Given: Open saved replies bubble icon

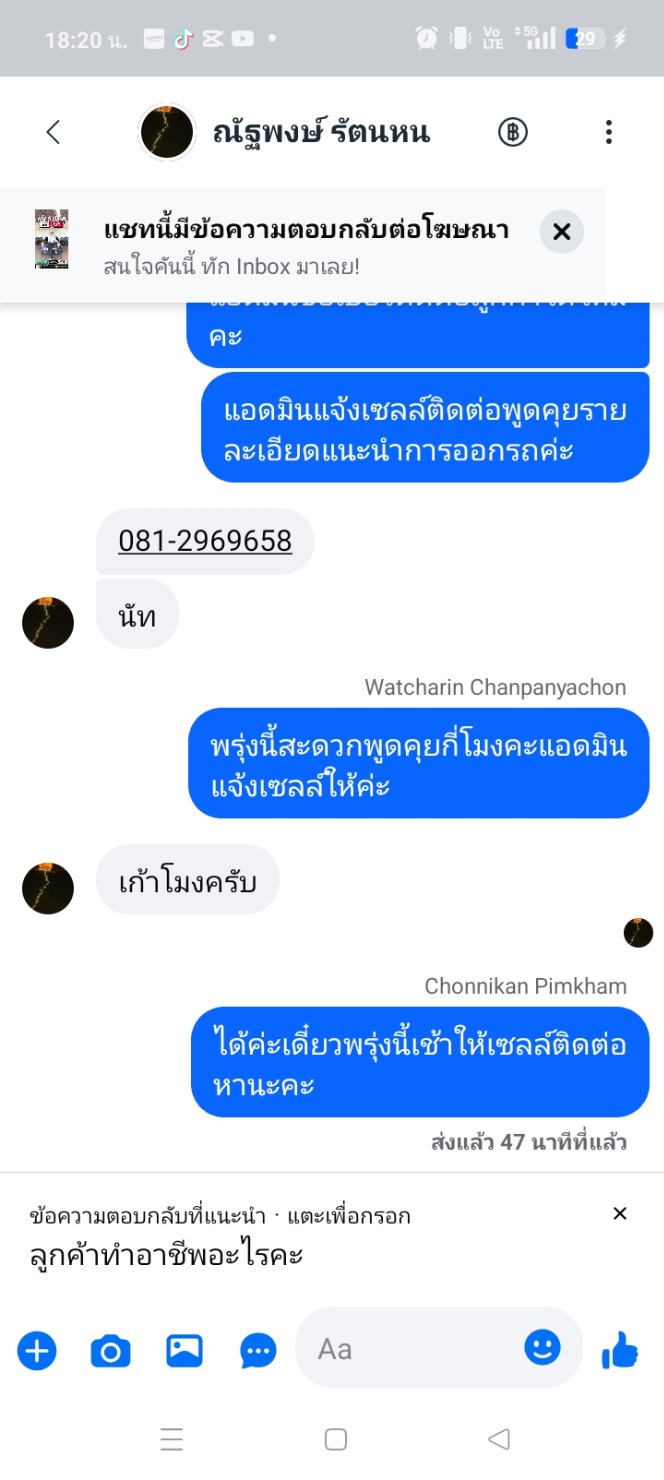Looking at the screenshot, I should tap(259, 1352).
